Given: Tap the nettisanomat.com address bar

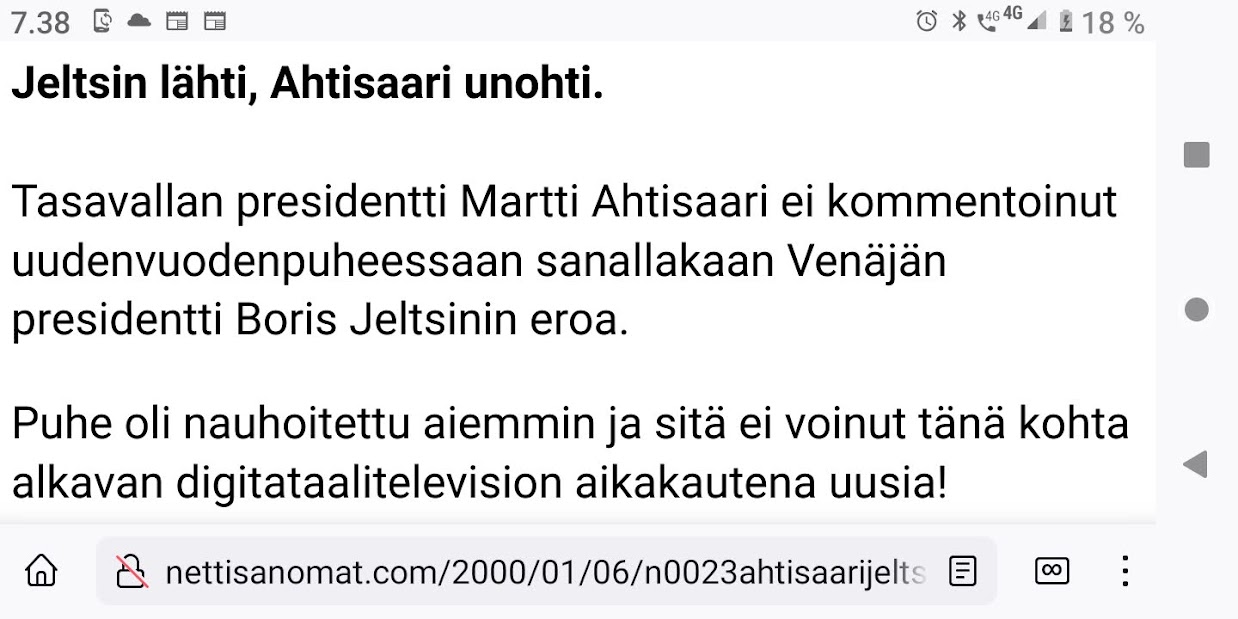Looking at the screenshot, I should coord(545,573).
